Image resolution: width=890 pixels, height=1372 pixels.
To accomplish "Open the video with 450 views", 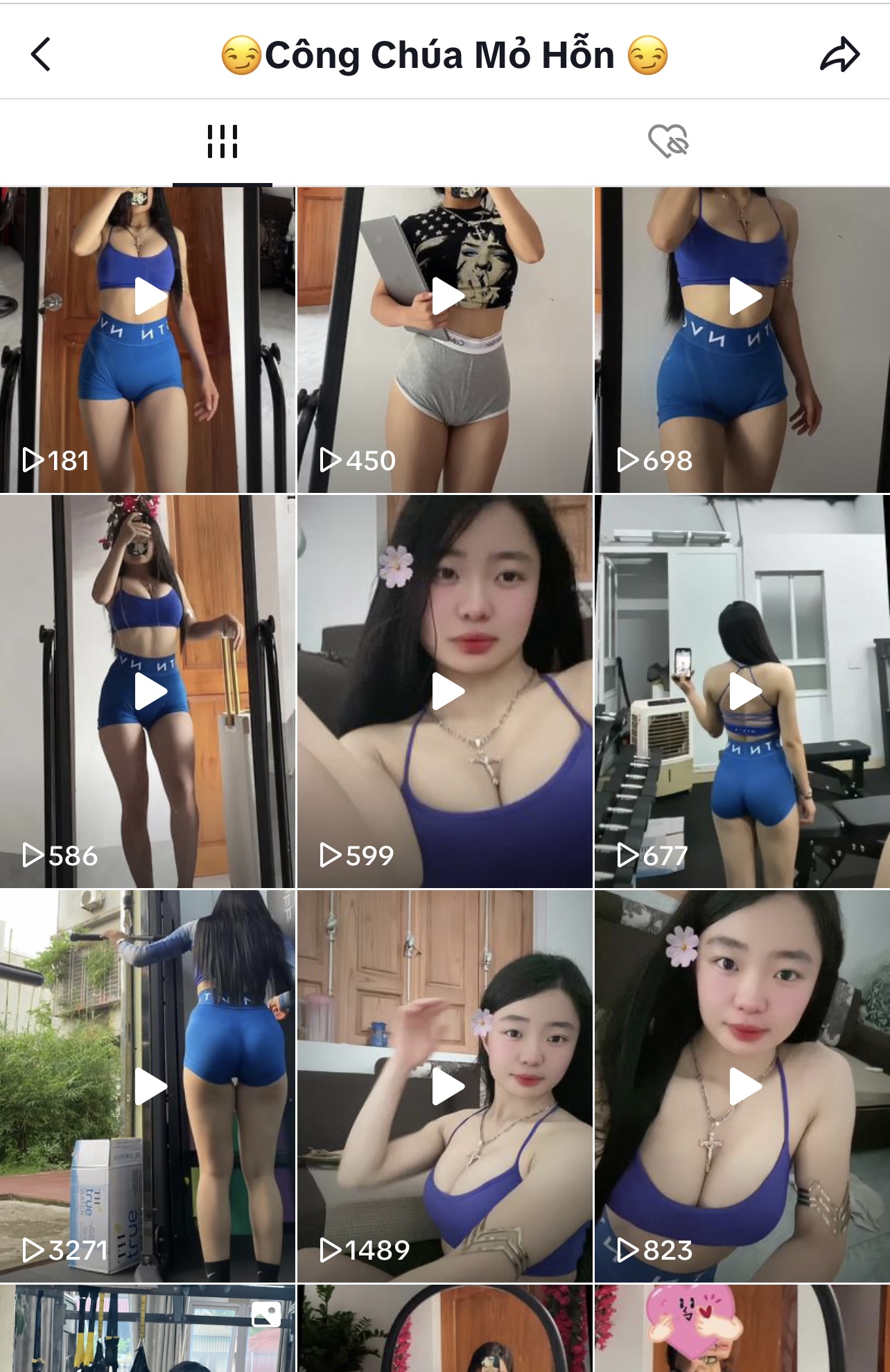I will click(445, 340).
